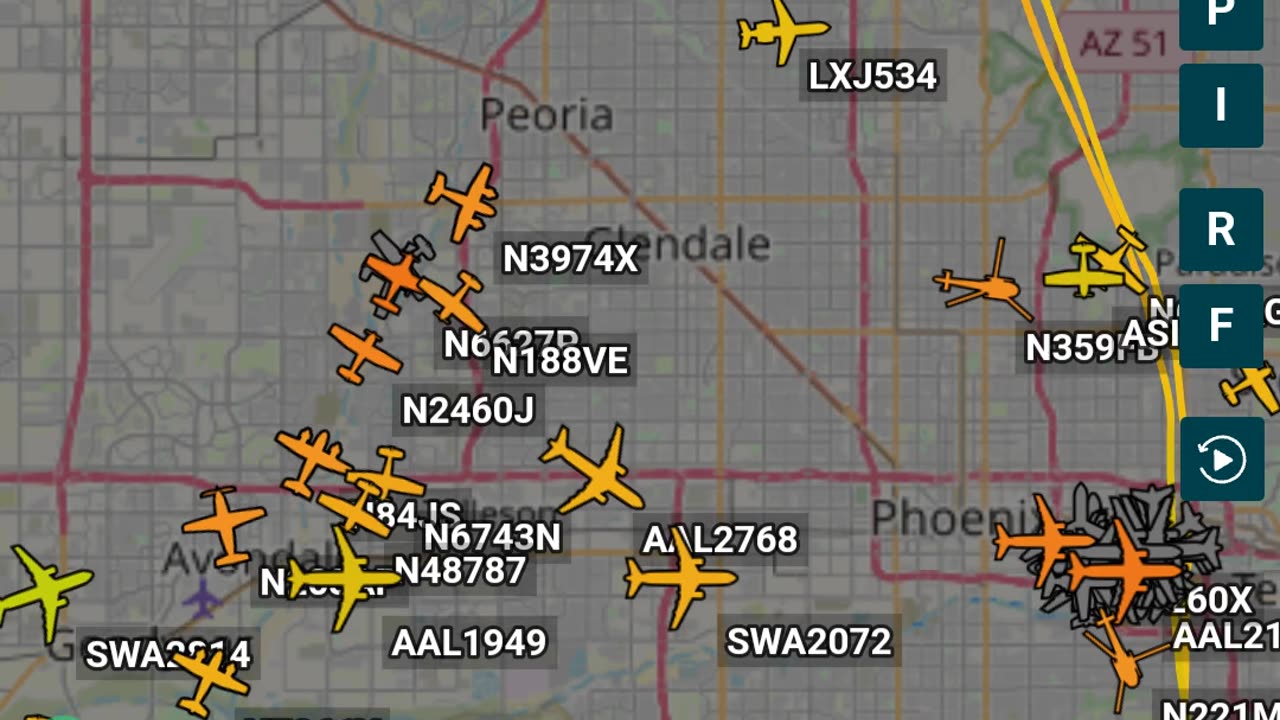Select aircraft N3974X near Peoria

click(464, 201)
